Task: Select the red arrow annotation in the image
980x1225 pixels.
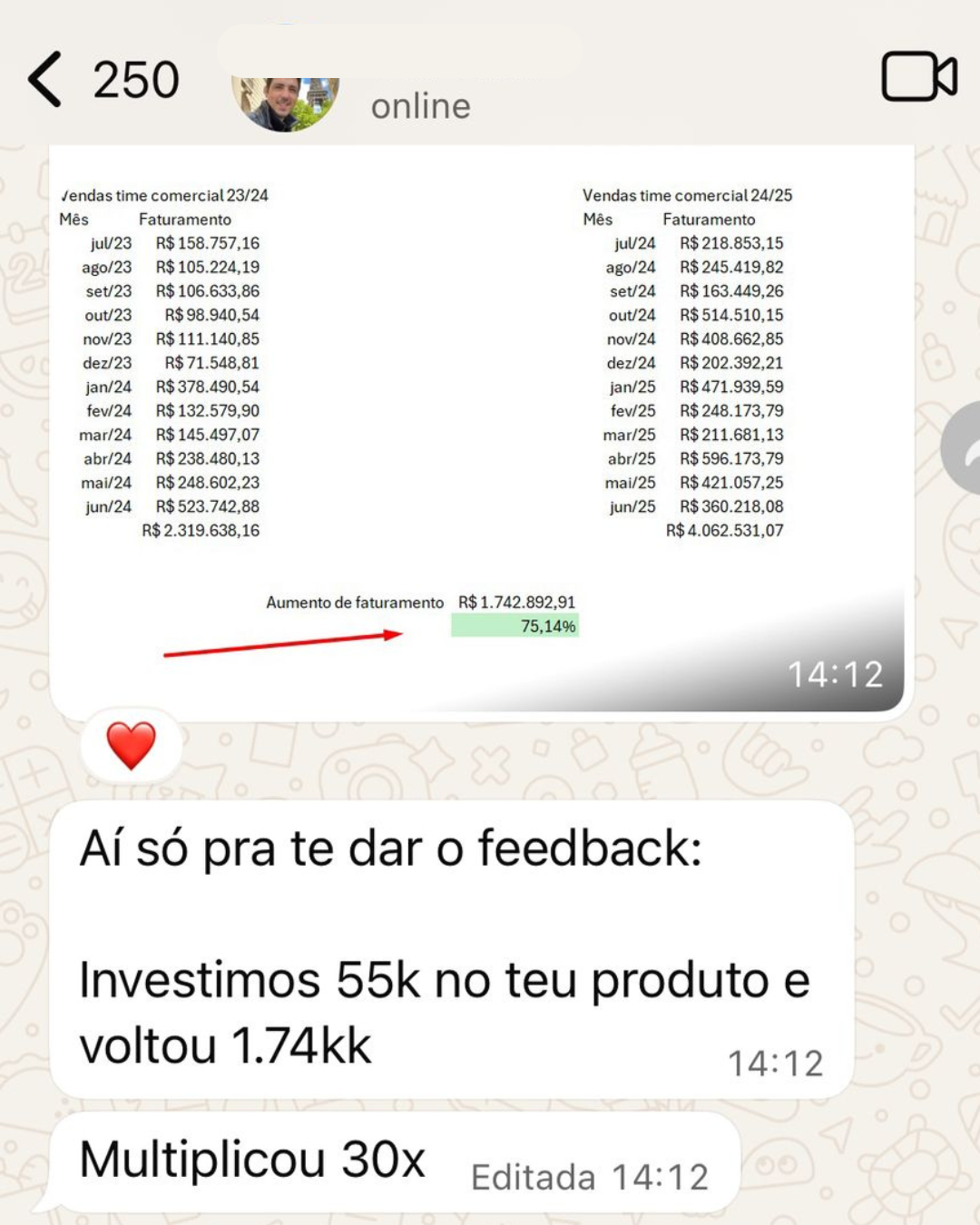Action: [x=281, y=644]
